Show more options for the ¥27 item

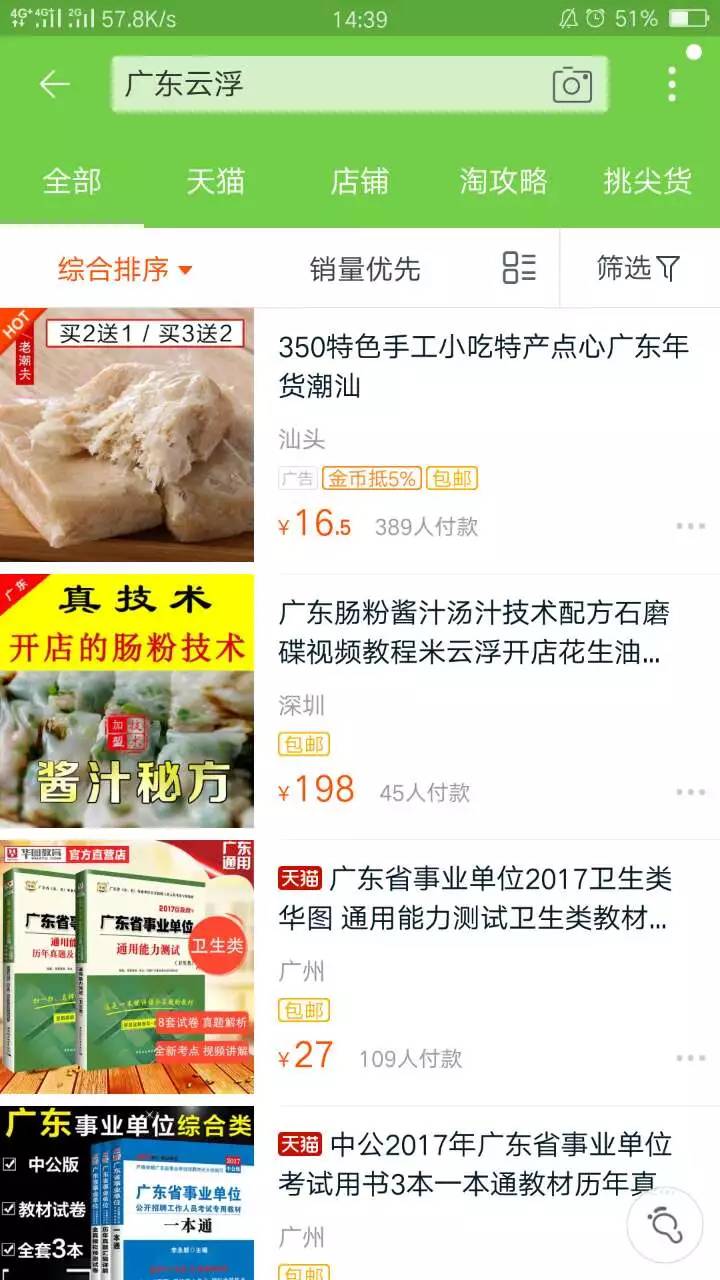coord(690,1058)
